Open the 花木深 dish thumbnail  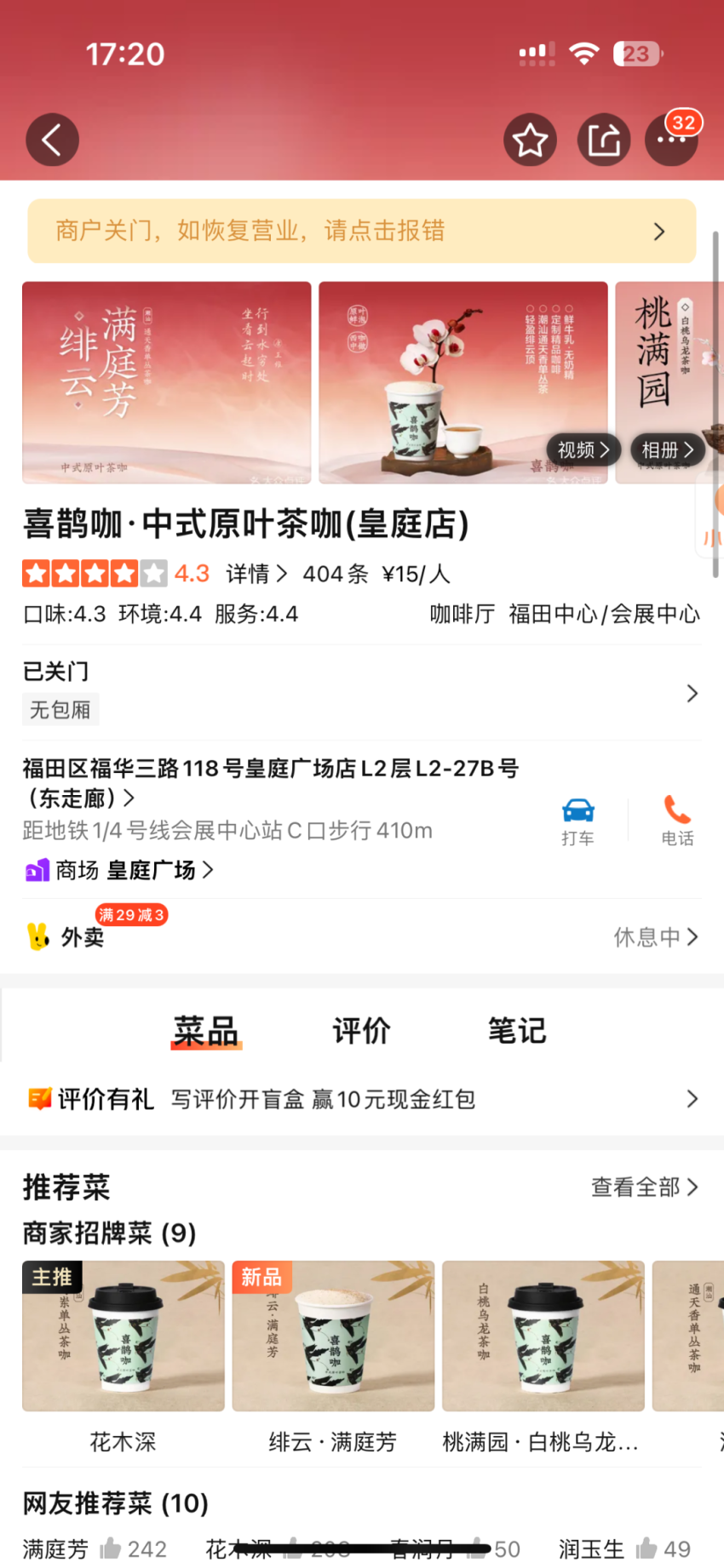coord(123,1336)
